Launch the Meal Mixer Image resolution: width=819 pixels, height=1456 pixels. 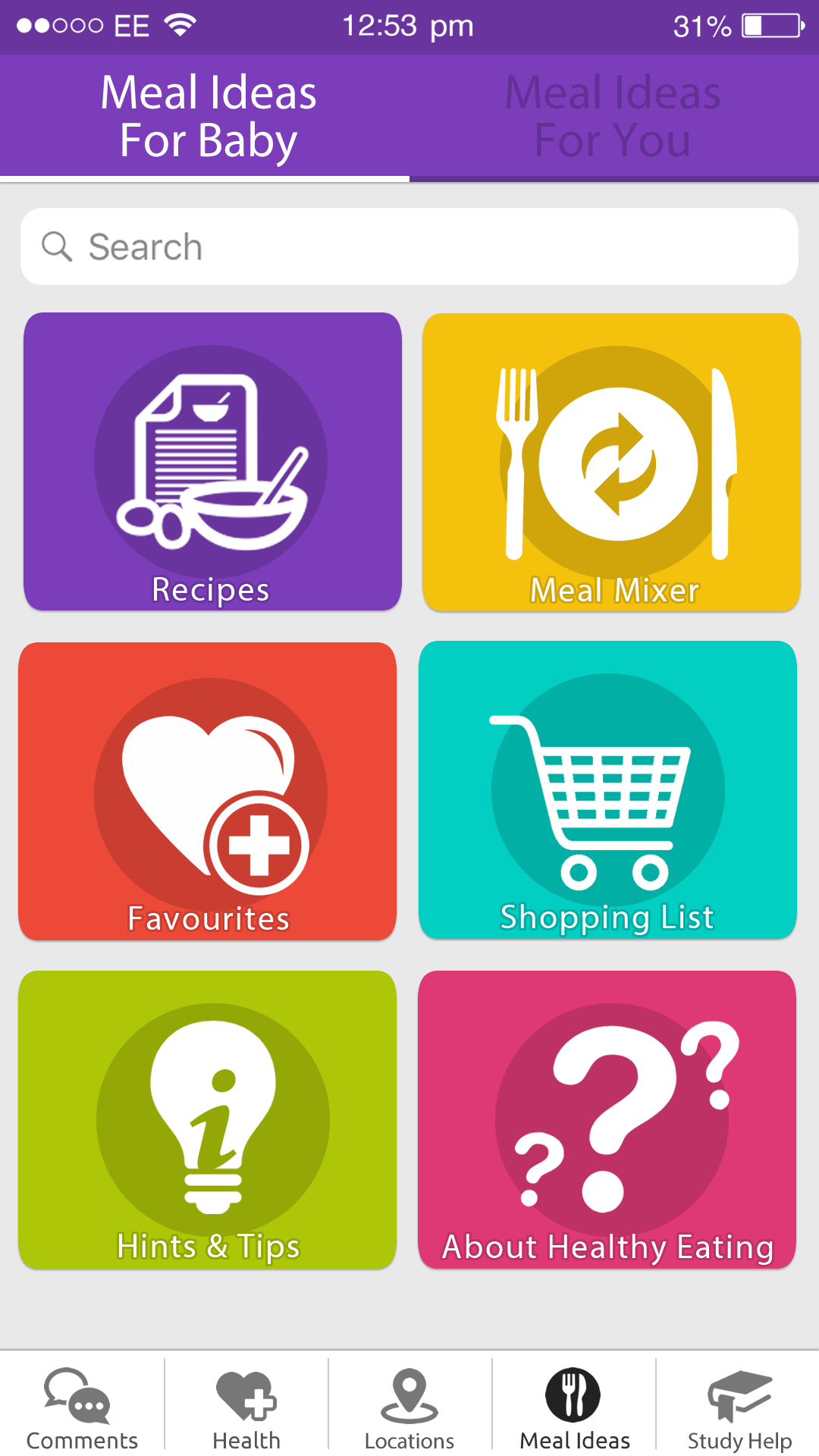click(611, 462)
